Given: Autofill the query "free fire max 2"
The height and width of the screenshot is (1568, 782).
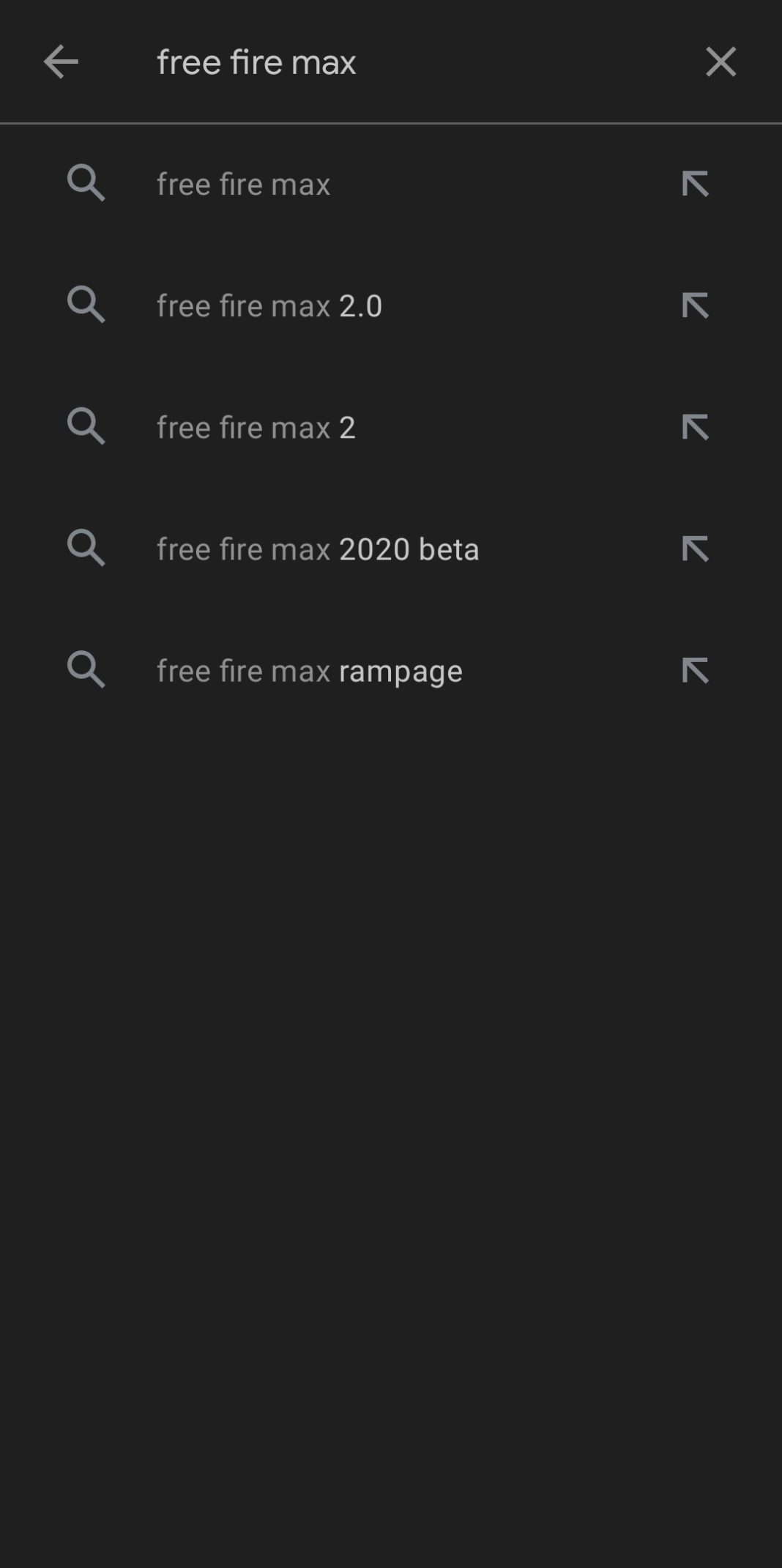Looking at the screenshot, I should tap(694, 426).
